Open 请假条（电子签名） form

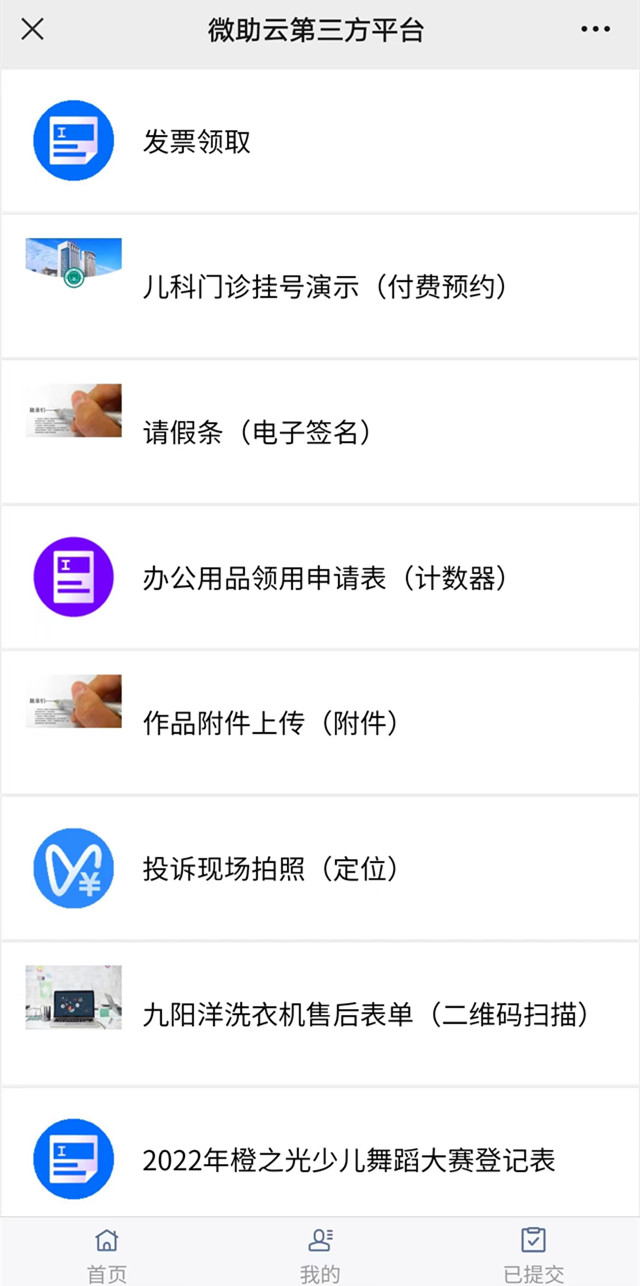pyautogui.click(x=258, y=433)
